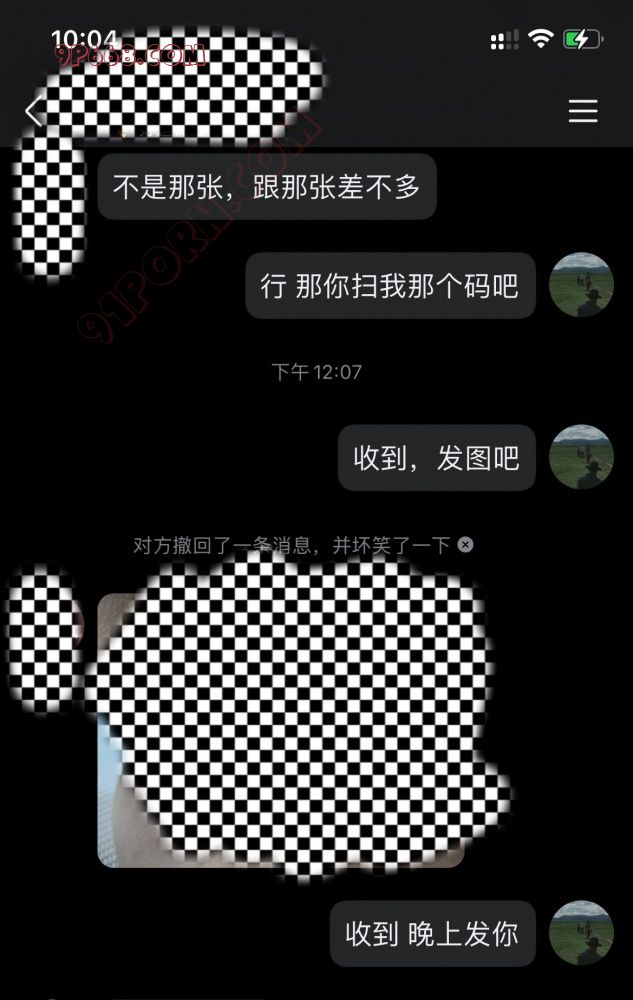Image resolution: width=633 pixels, height=1000 pixels.
Task: Tap the avatar beside "行 那你扫我那个码吧"
Action: (x=582, y=285)
